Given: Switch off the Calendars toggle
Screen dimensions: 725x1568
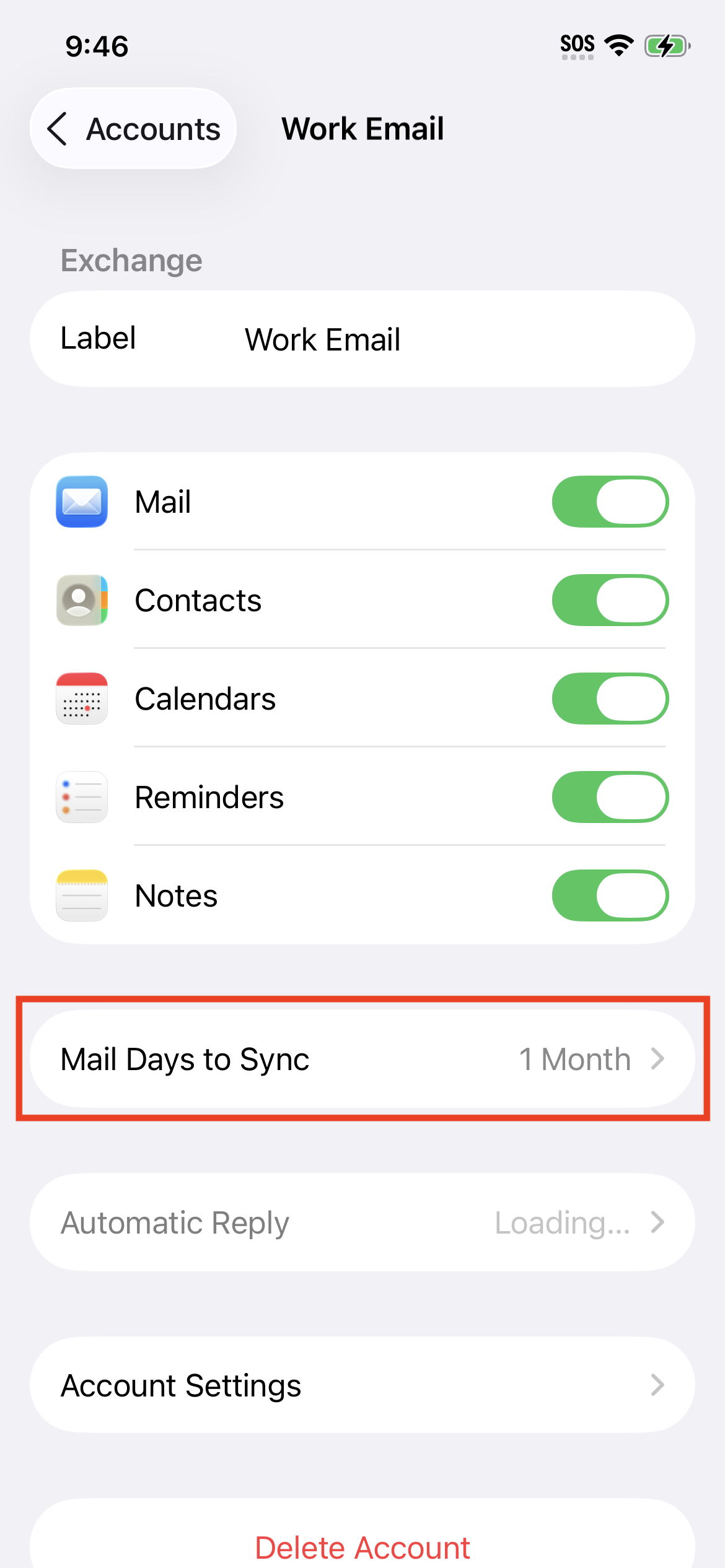Looking at the screenshot, I should click(610, 699).
